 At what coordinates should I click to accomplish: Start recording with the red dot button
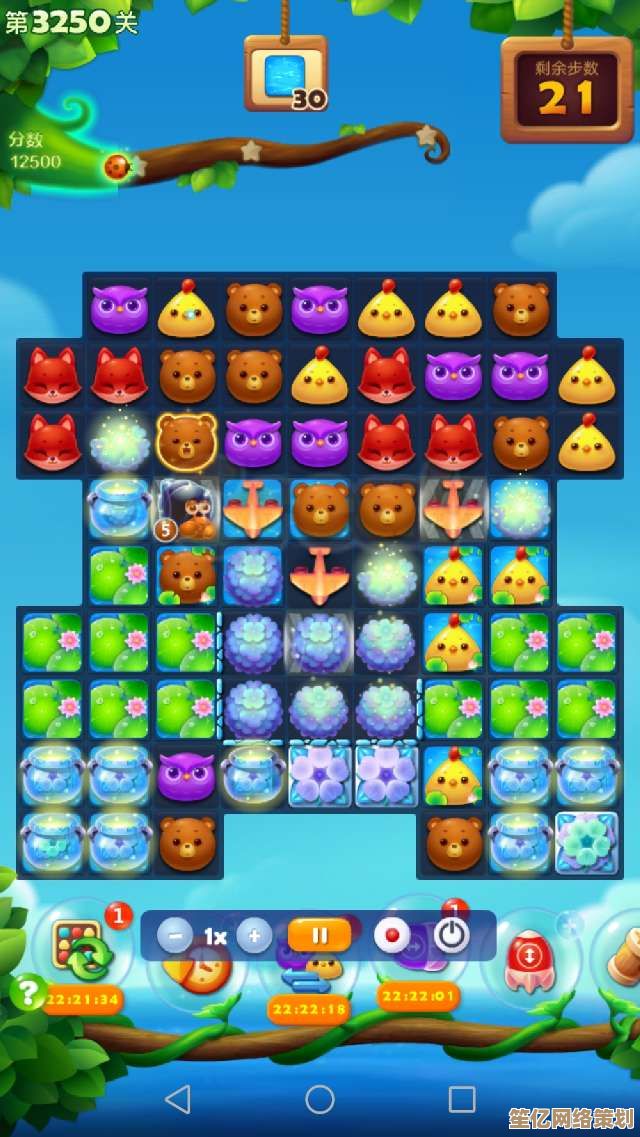[x=392, y=936]
